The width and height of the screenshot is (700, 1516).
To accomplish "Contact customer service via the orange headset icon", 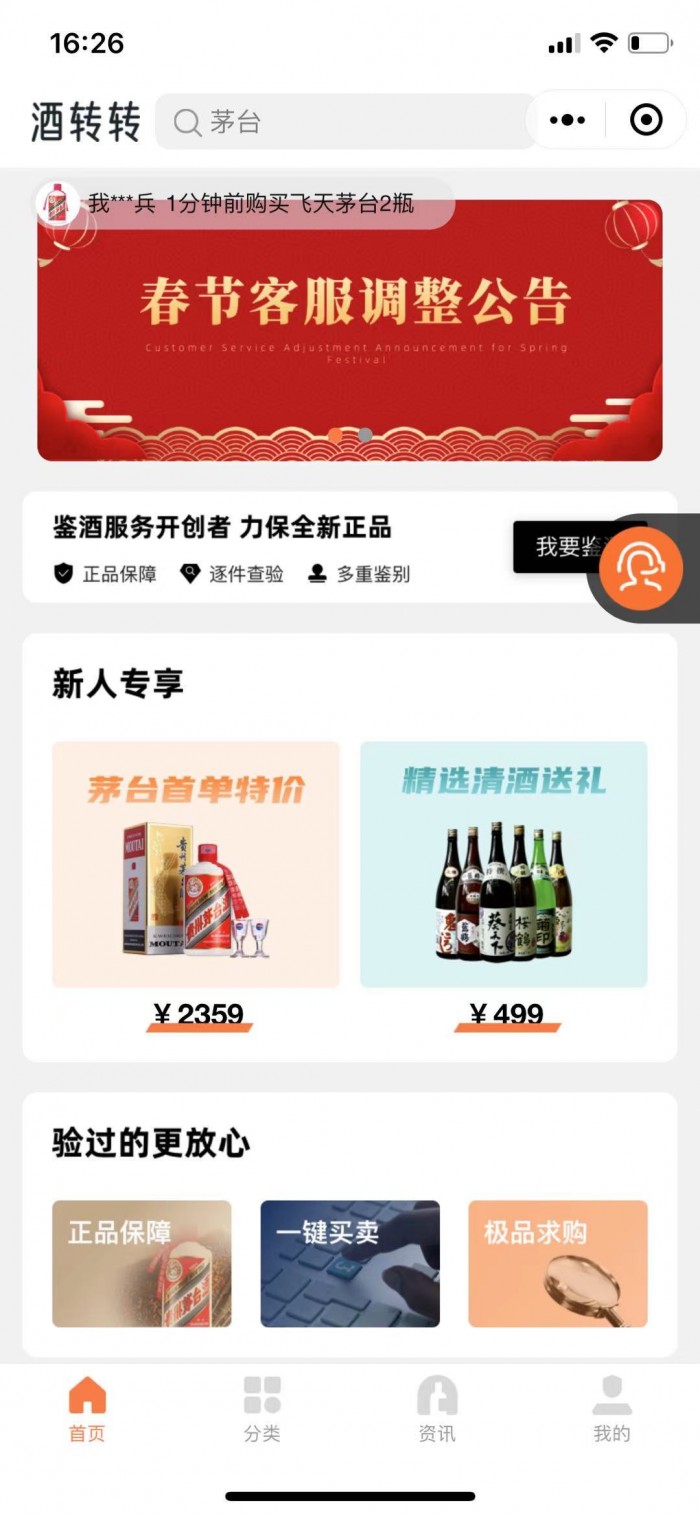I will (x=641, y=568).
